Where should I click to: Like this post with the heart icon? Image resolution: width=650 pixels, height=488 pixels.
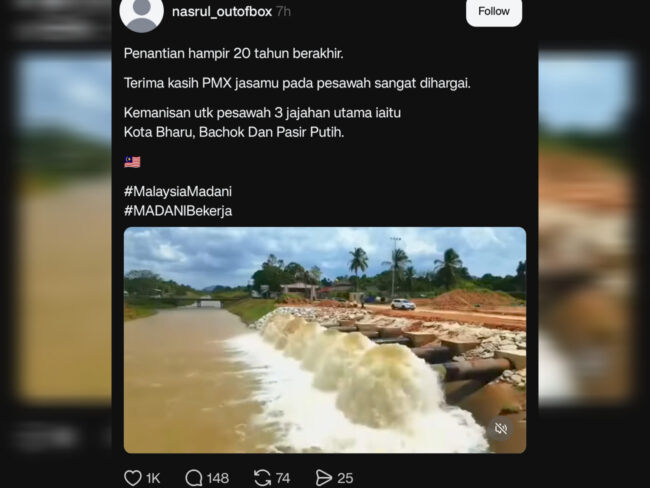pos(133,478)
